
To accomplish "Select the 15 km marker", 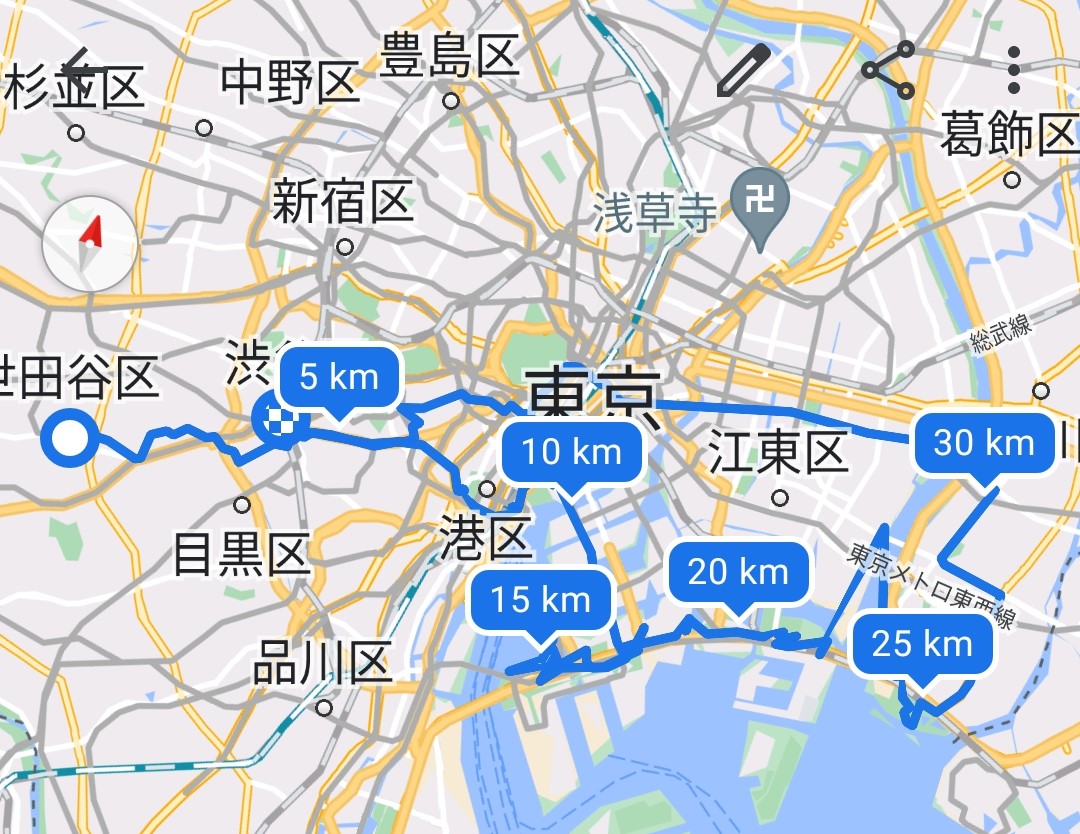I will 540,604.
